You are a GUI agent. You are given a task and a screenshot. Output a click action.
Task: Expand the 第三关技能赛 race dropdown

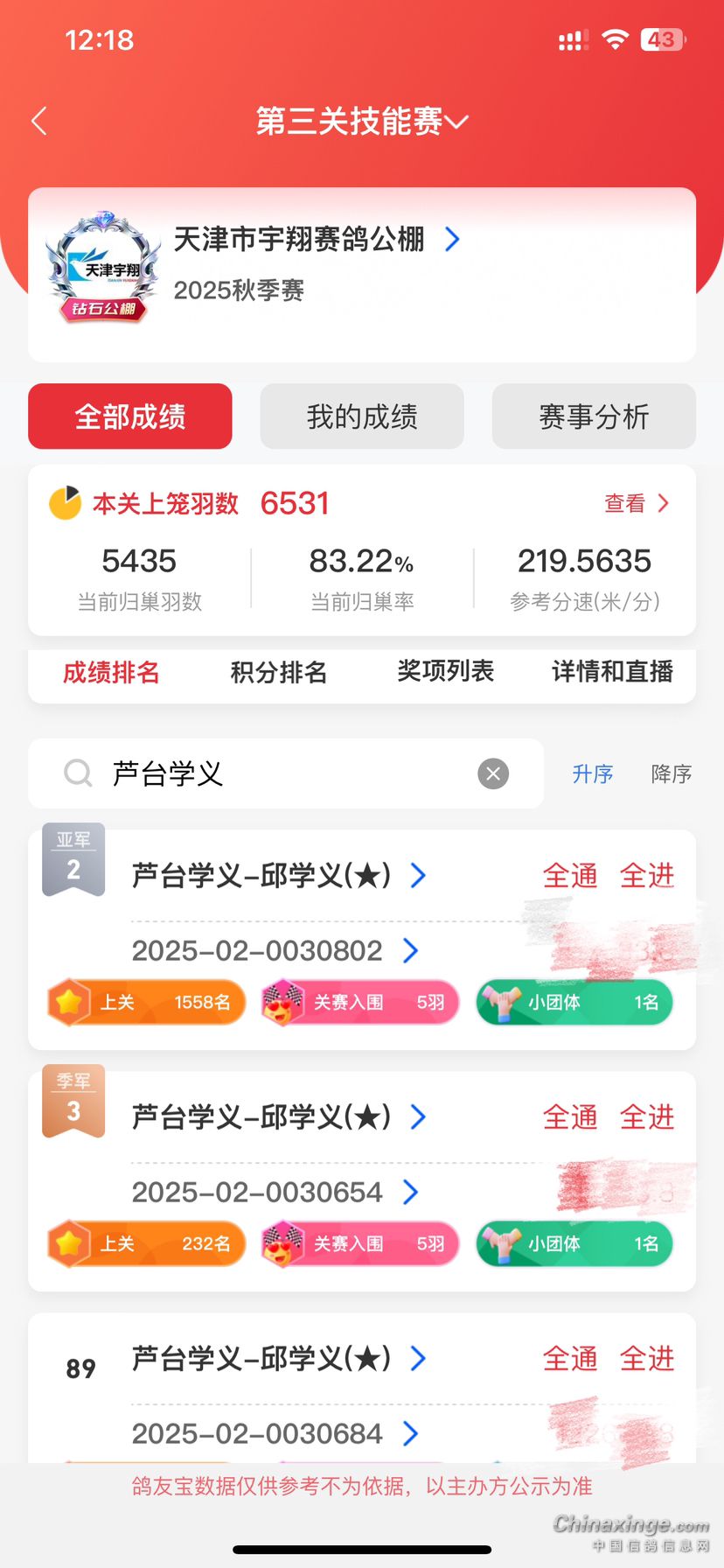click(362, 121)
